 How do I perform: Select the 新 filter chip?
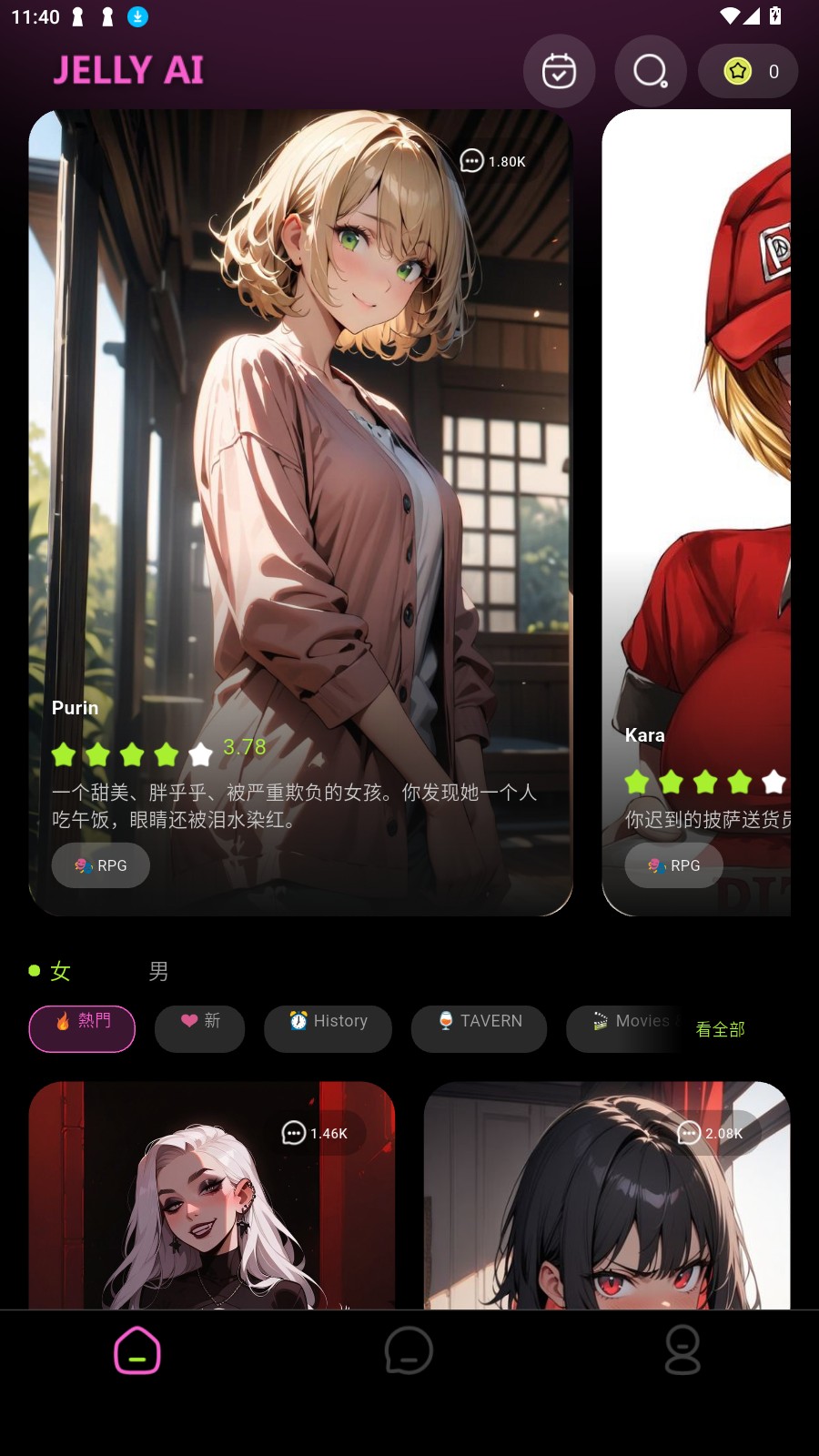199,1028
